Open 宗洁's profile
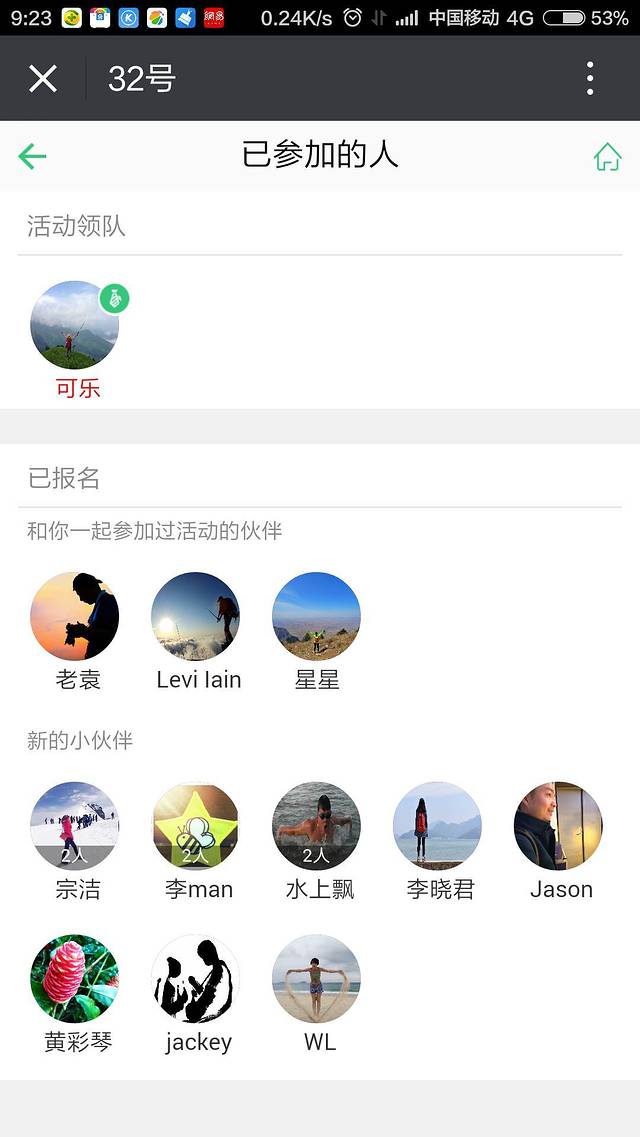This screenshot has width=640, height=1137. [x=75, y=826]
